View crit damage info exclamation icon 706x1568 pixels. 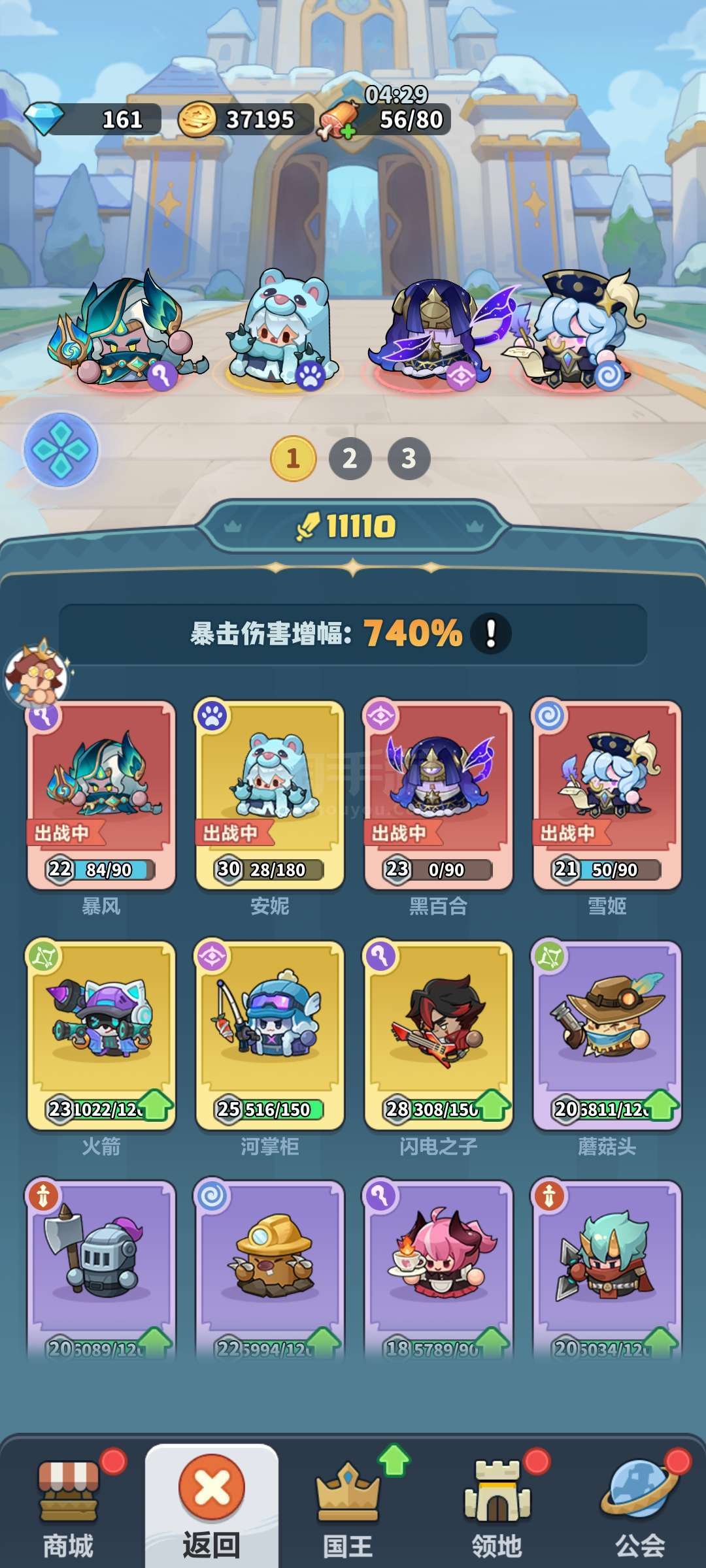pos(490,633)
